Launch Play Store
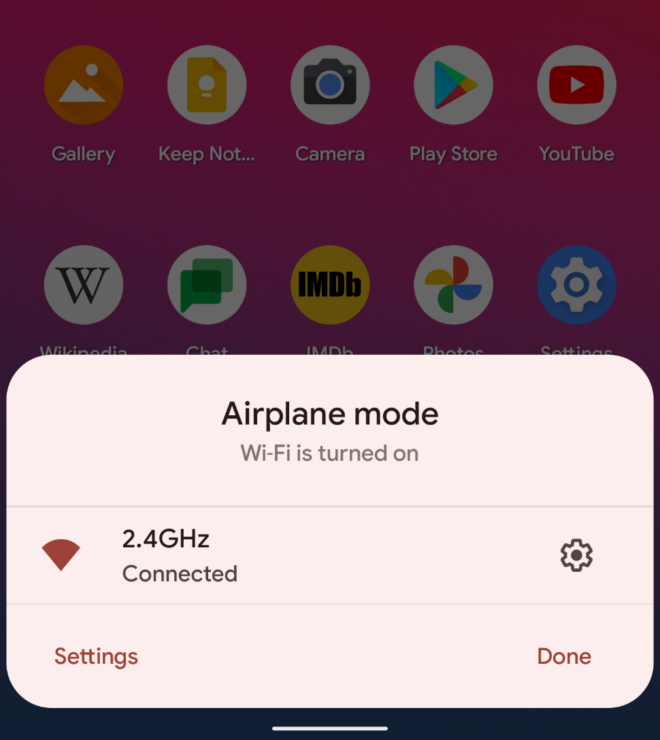The width and height of the screenshot is (660, 740). [x=453, y=85]
